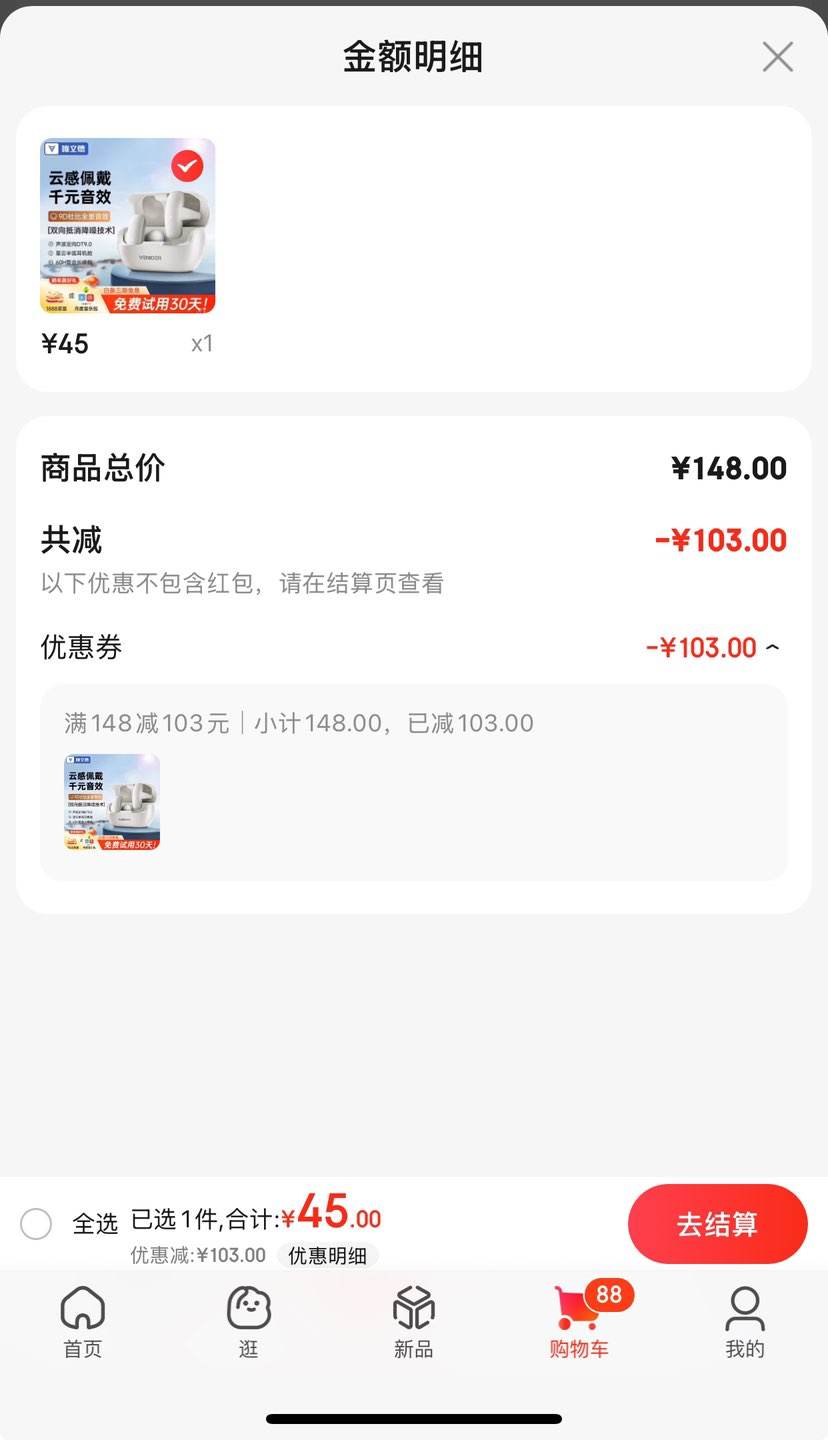828x1440 pixels.
Task: Open the 新品 tab
Action: pyautogui.click(x=413, y=1322)
